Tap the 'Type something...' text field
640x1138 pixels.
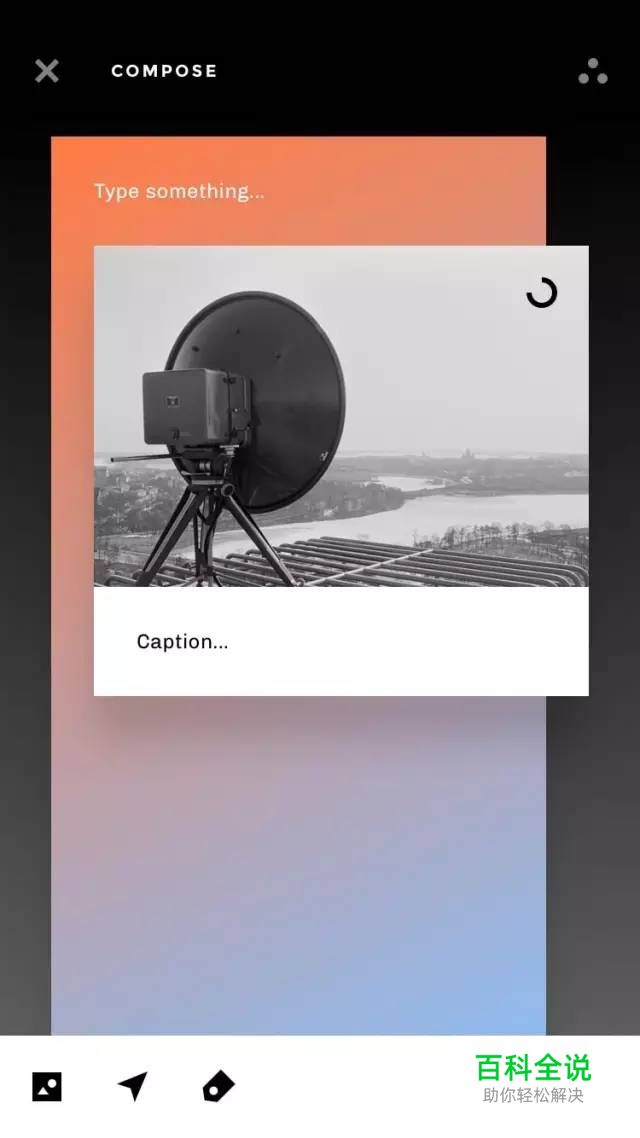[x=180, y=191]
